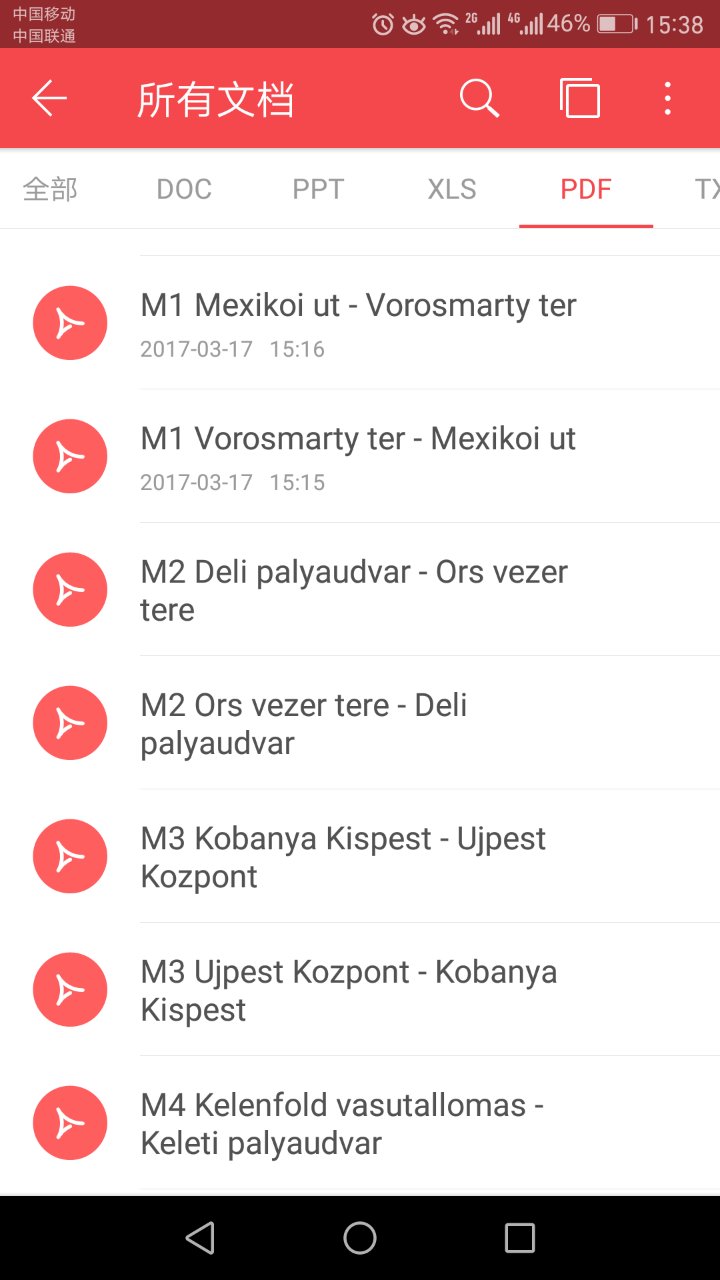720x1280 pixels.
Task: Switch to the PPT tab
Action: [318, 189]
